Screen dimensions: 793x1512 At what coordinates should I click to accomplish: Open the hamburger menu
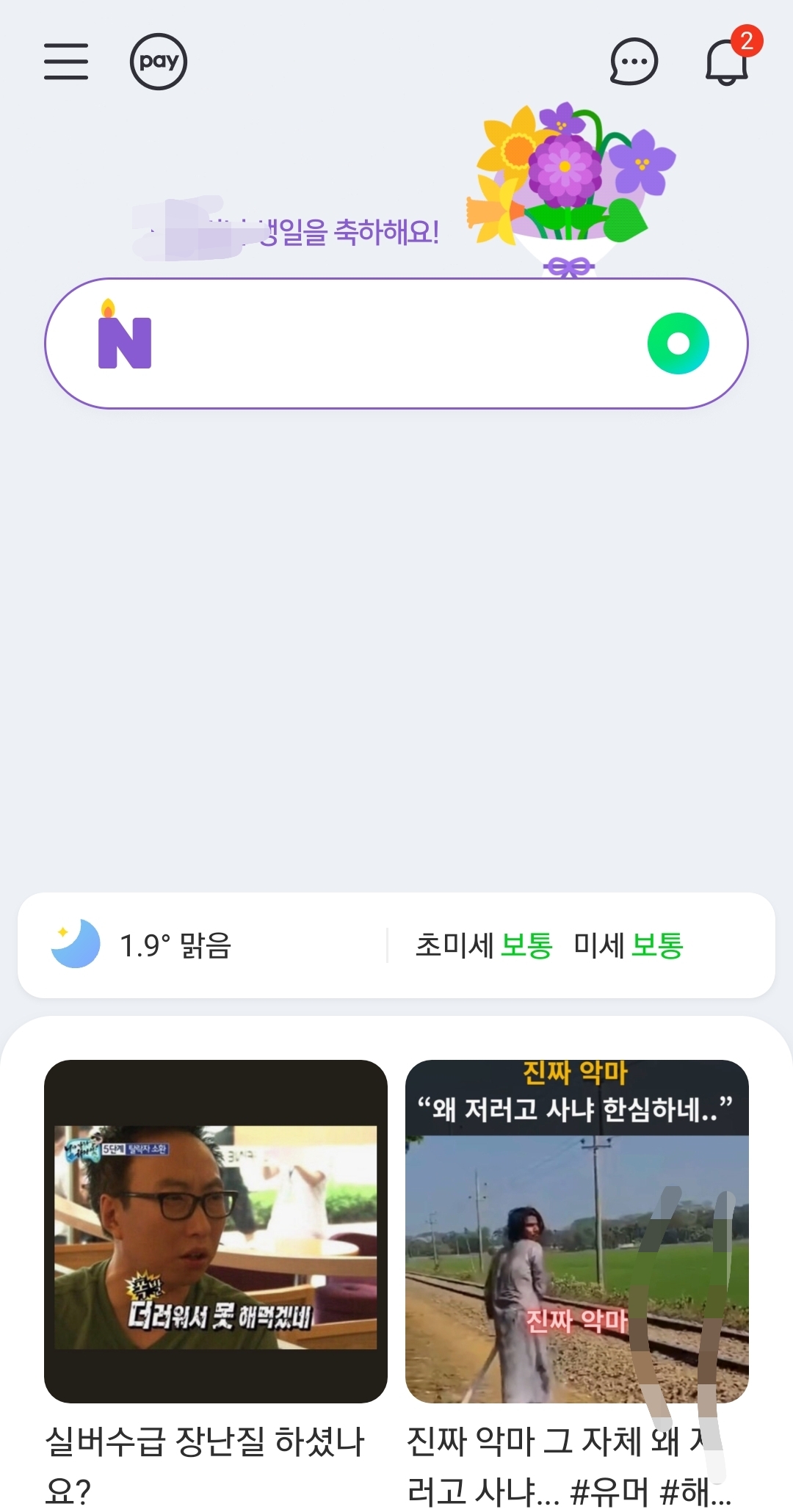[x=66, y=61]
